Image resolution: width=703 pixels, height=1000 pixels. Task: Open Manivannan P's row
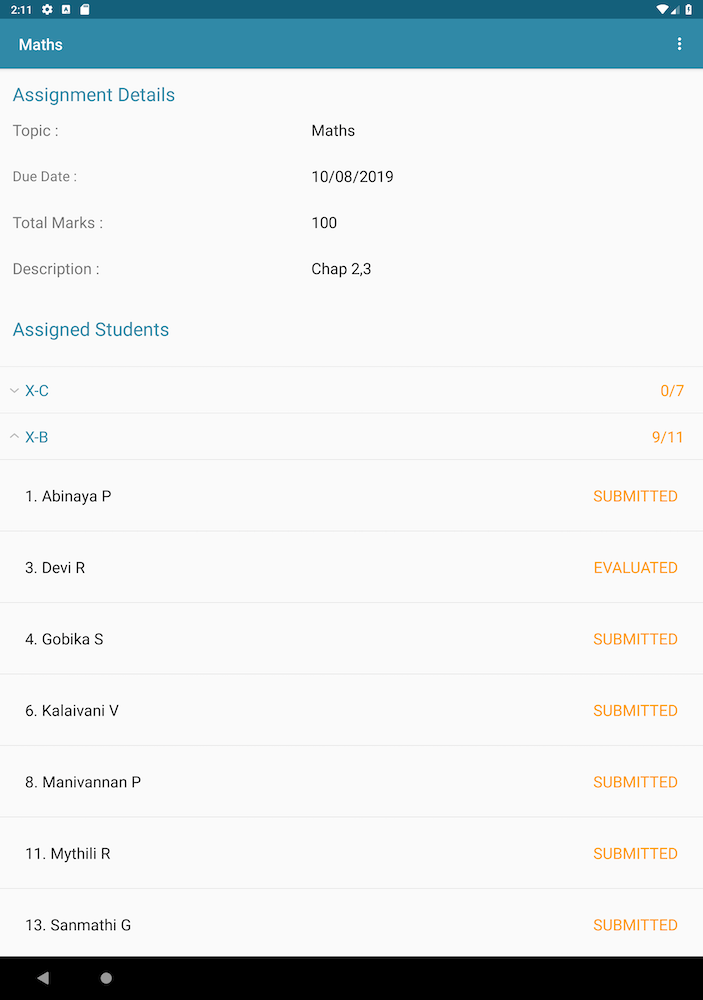click(351, 782)
